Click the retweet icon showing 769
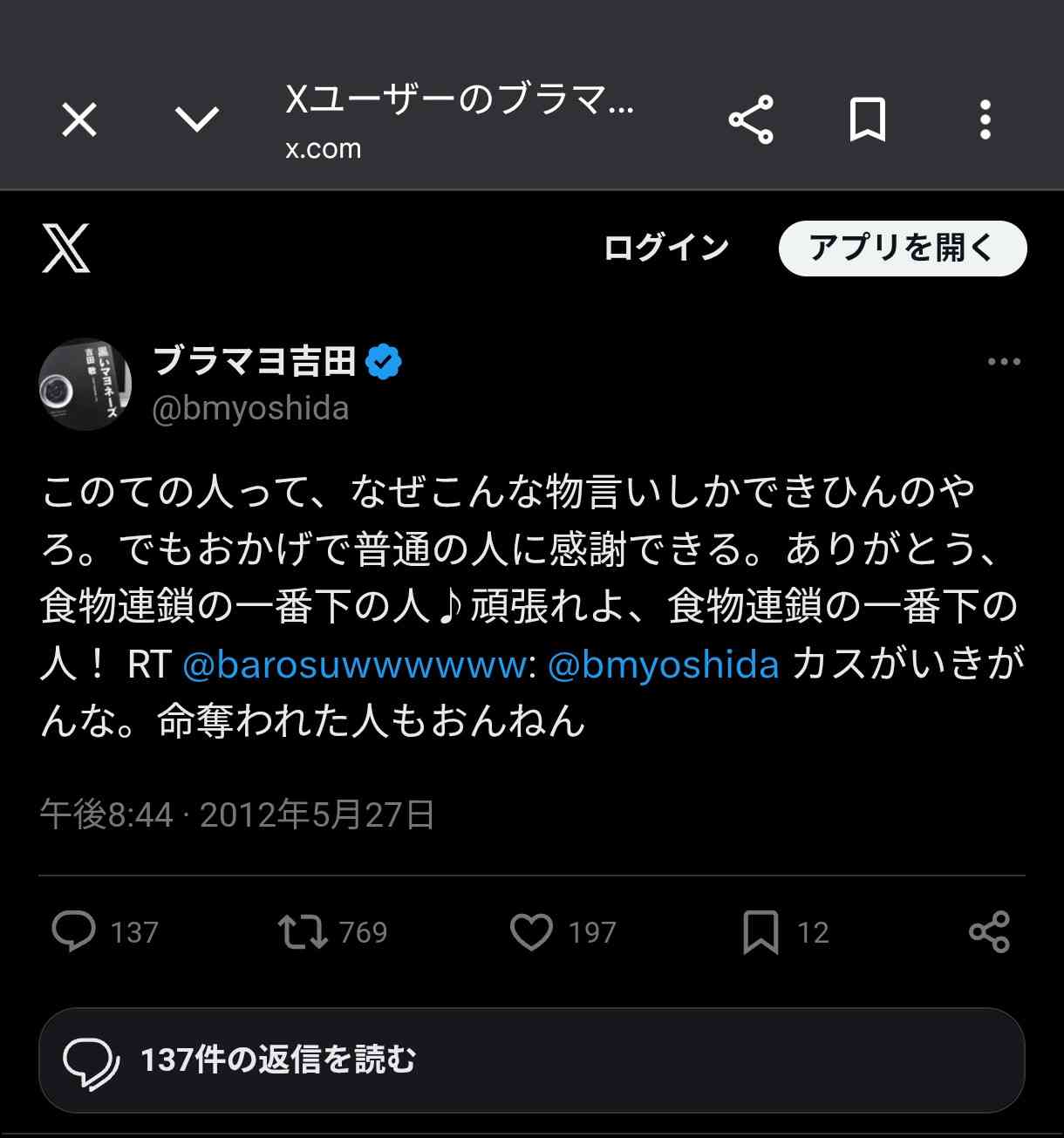The height and width of the screenshot is (1138, 1064). click(x=304, y=932)
